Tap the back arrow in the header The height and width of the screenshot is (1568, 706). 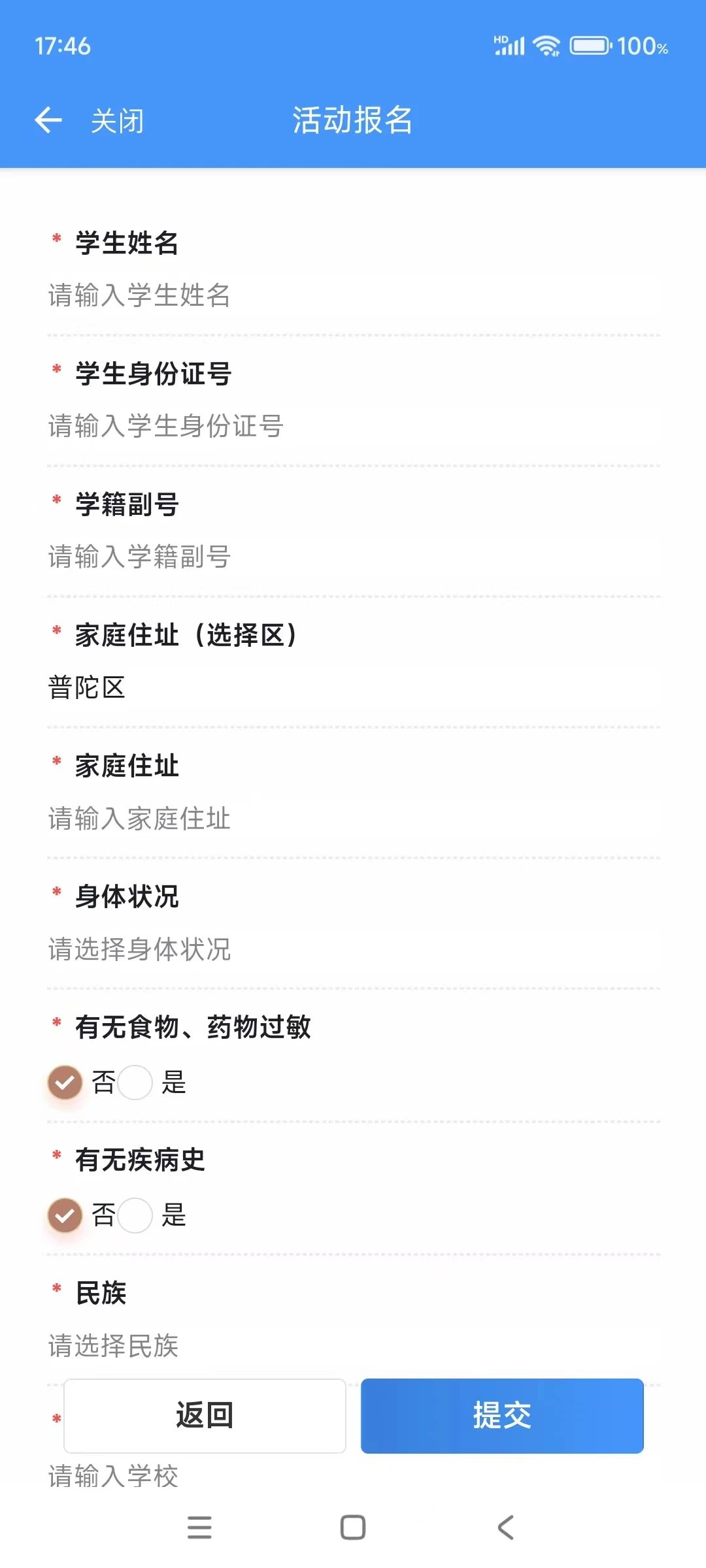(x=48, y=121)
